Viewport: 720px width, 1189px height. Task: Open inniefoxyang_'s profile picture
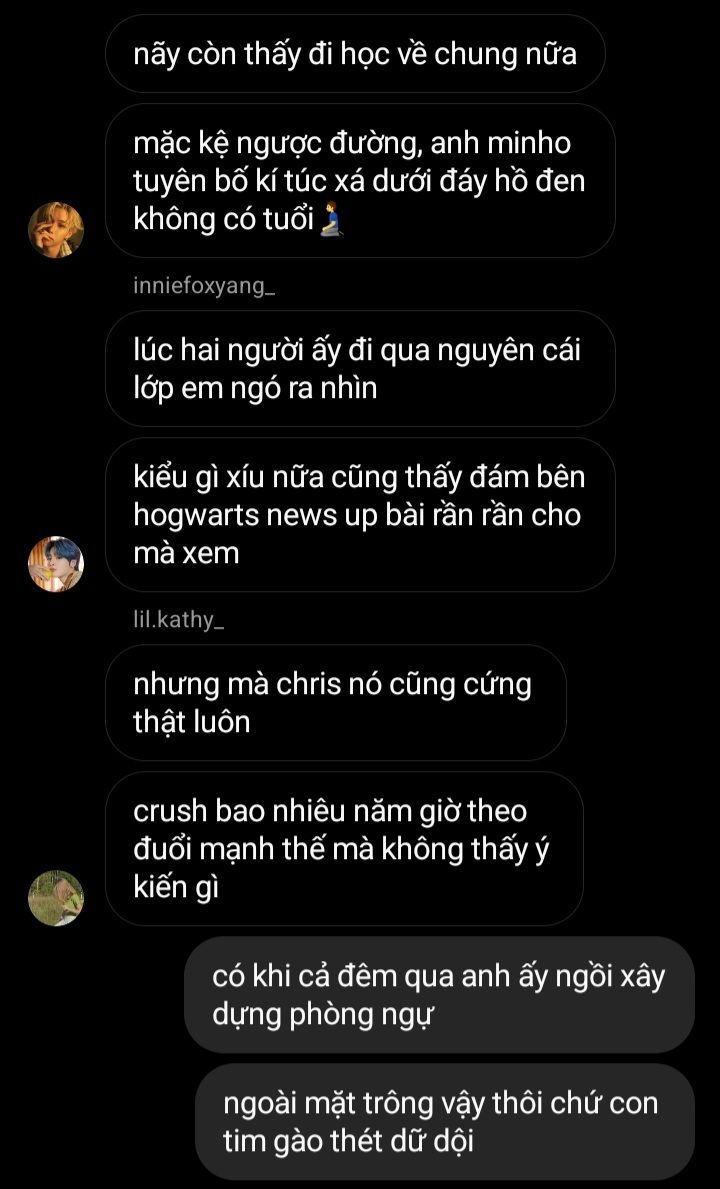pyautogui.click(x=56, y=563)
